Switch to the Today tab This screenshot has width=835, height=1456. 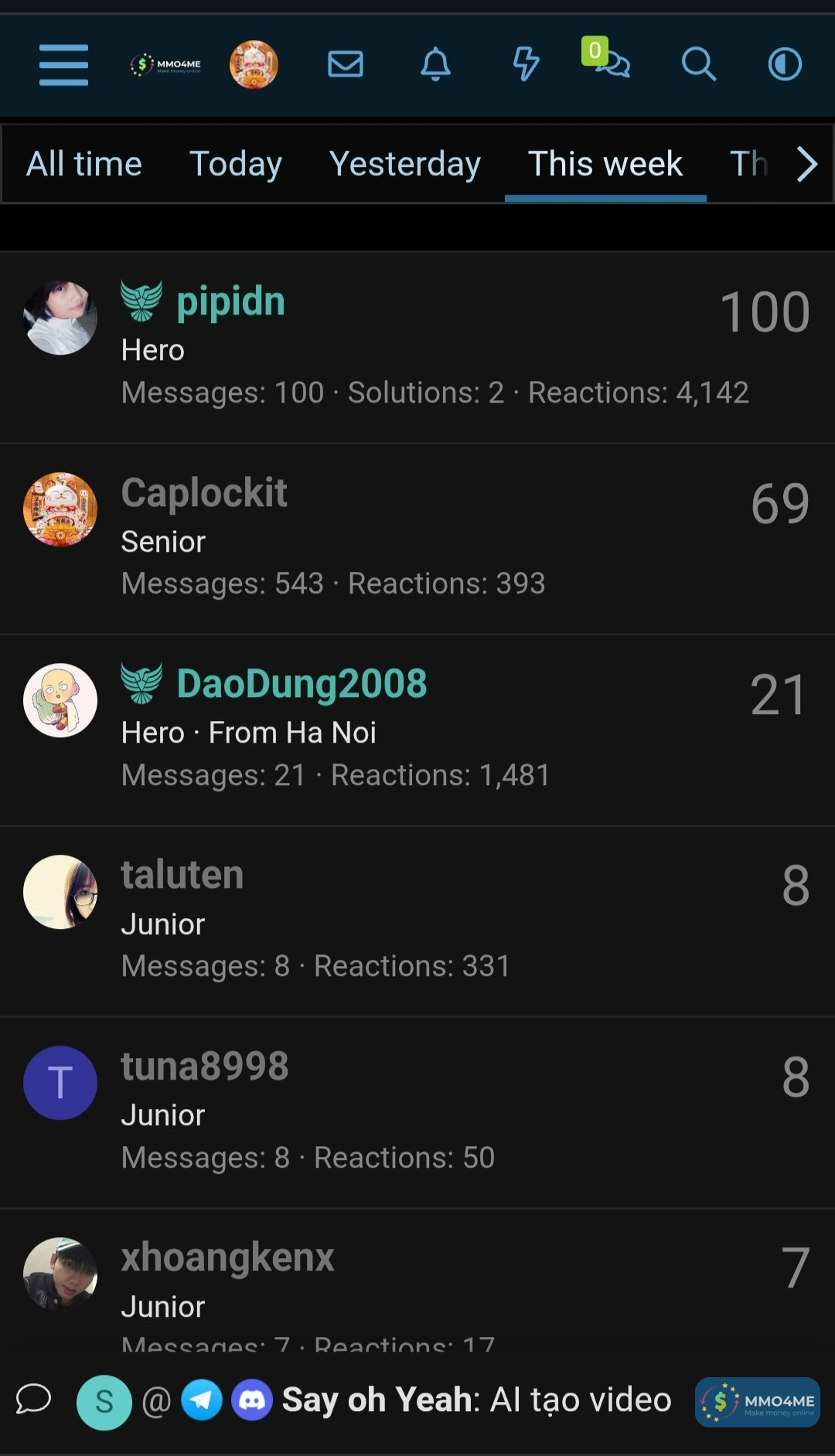236,164
